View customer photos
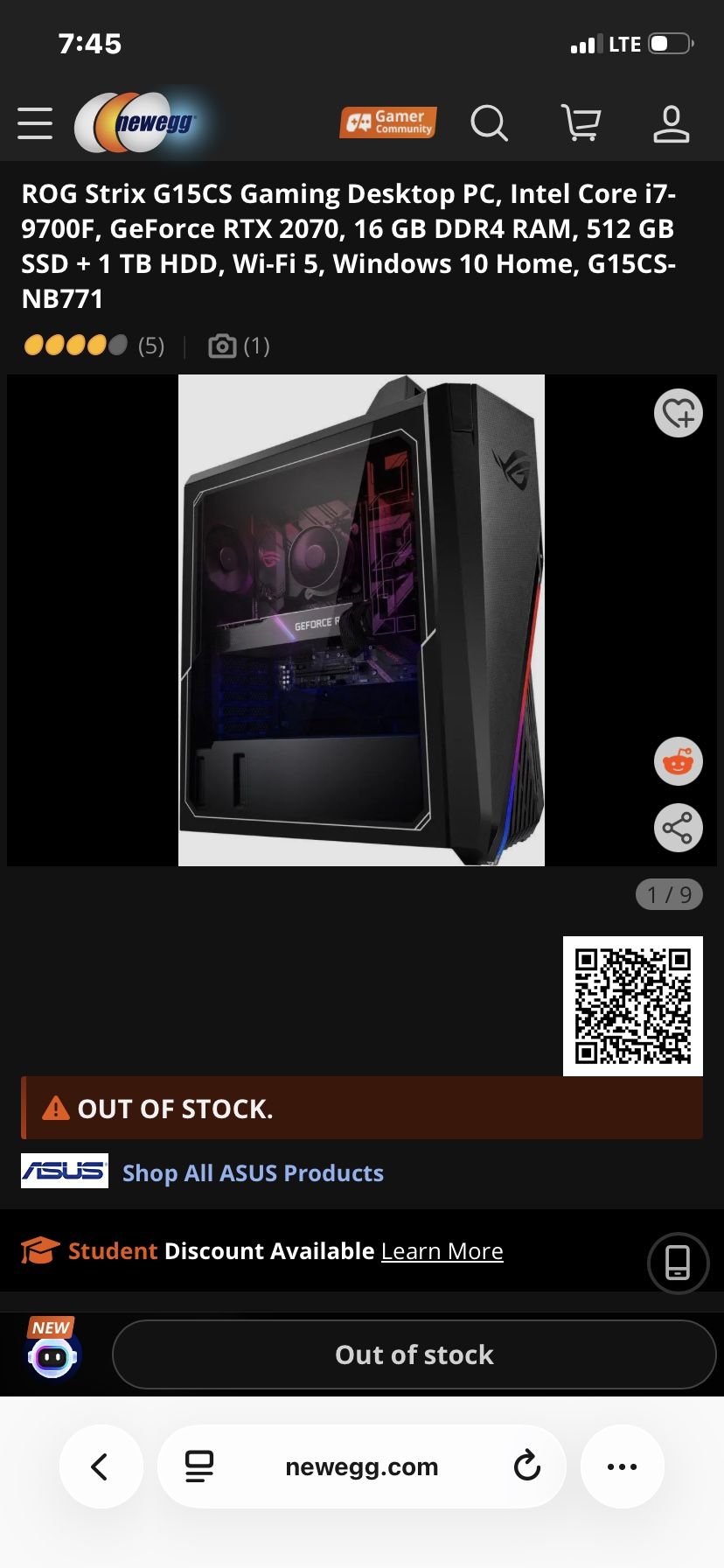Viewport: 724px width, 1568px height. 239,346
